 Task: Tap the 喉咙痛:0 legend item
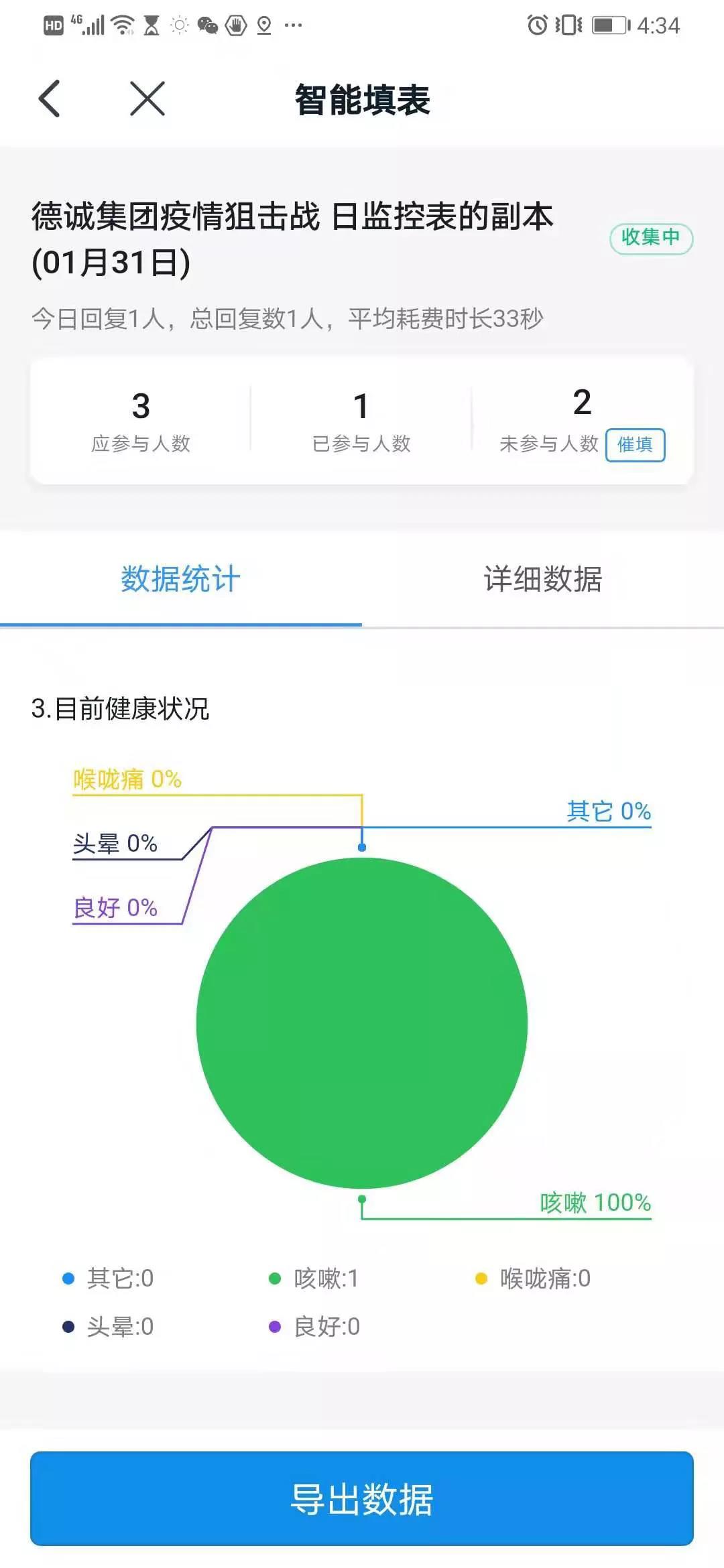point(533,1279)
